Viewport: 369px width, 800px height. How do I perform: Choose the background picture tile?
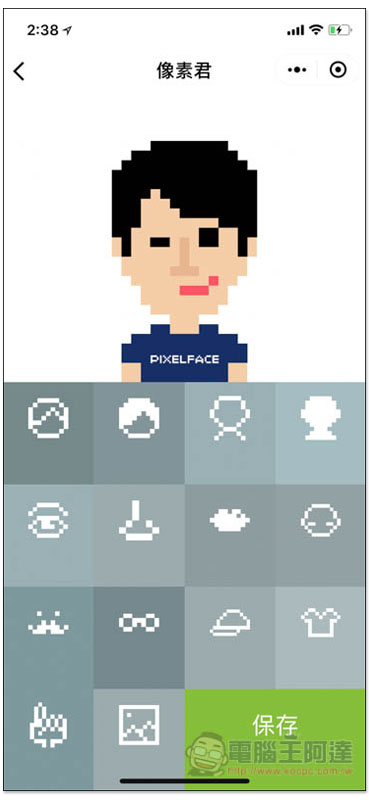[x=139, y=739]
